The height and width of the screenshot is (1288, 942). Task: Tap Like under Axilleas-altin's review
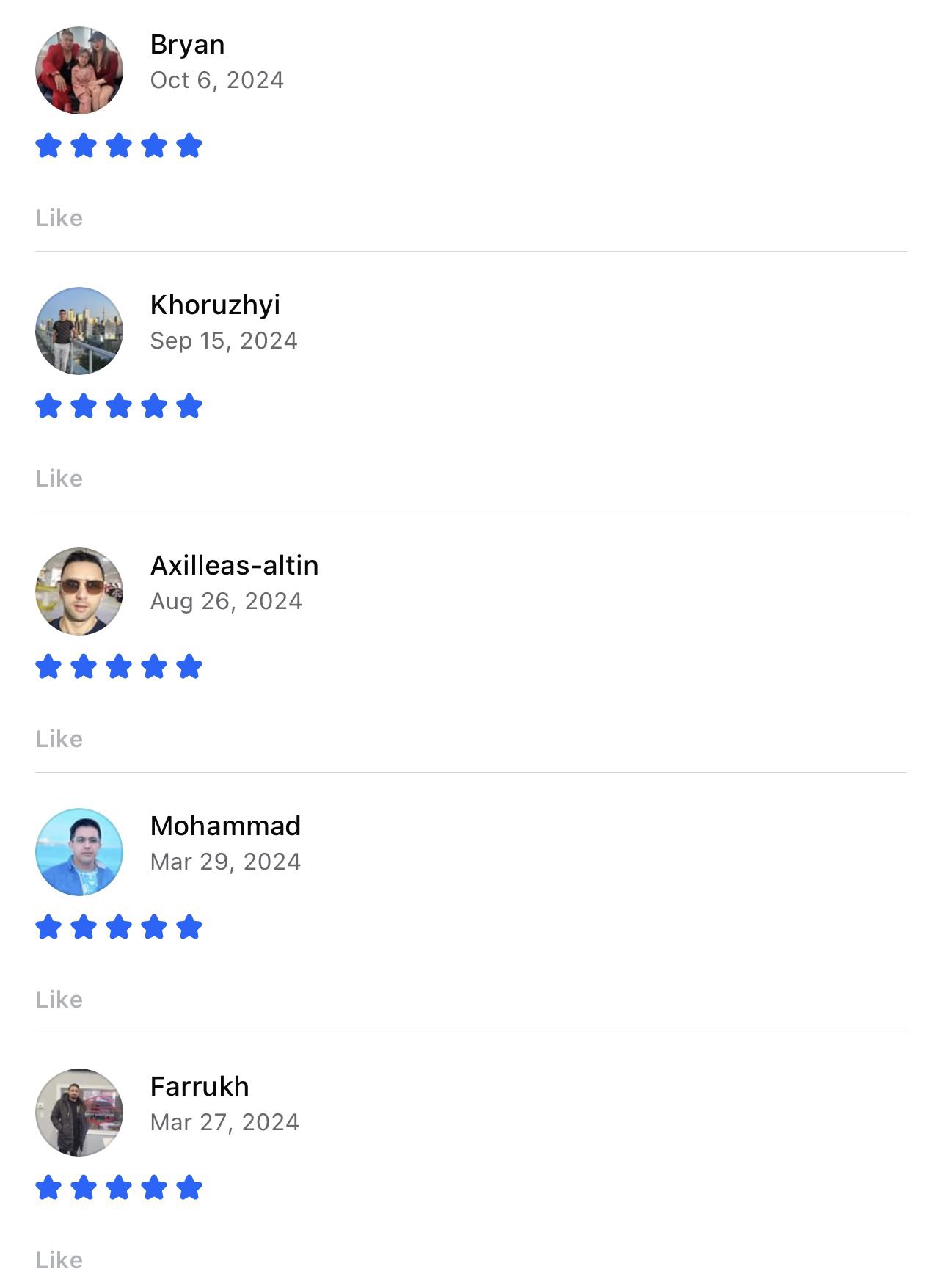pos(59,739)
